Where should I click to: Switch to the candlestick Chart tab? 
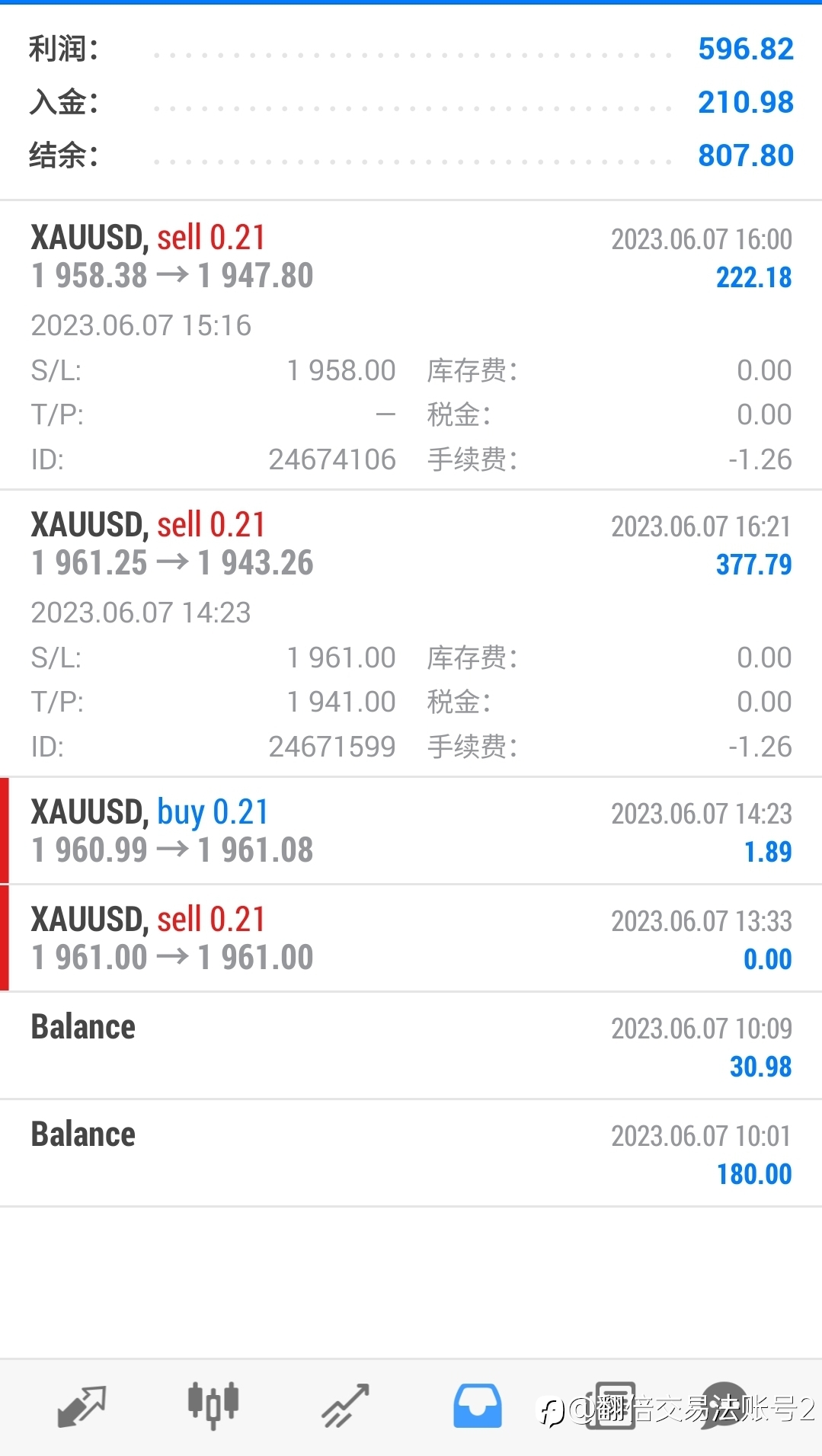click(213, 1405)
